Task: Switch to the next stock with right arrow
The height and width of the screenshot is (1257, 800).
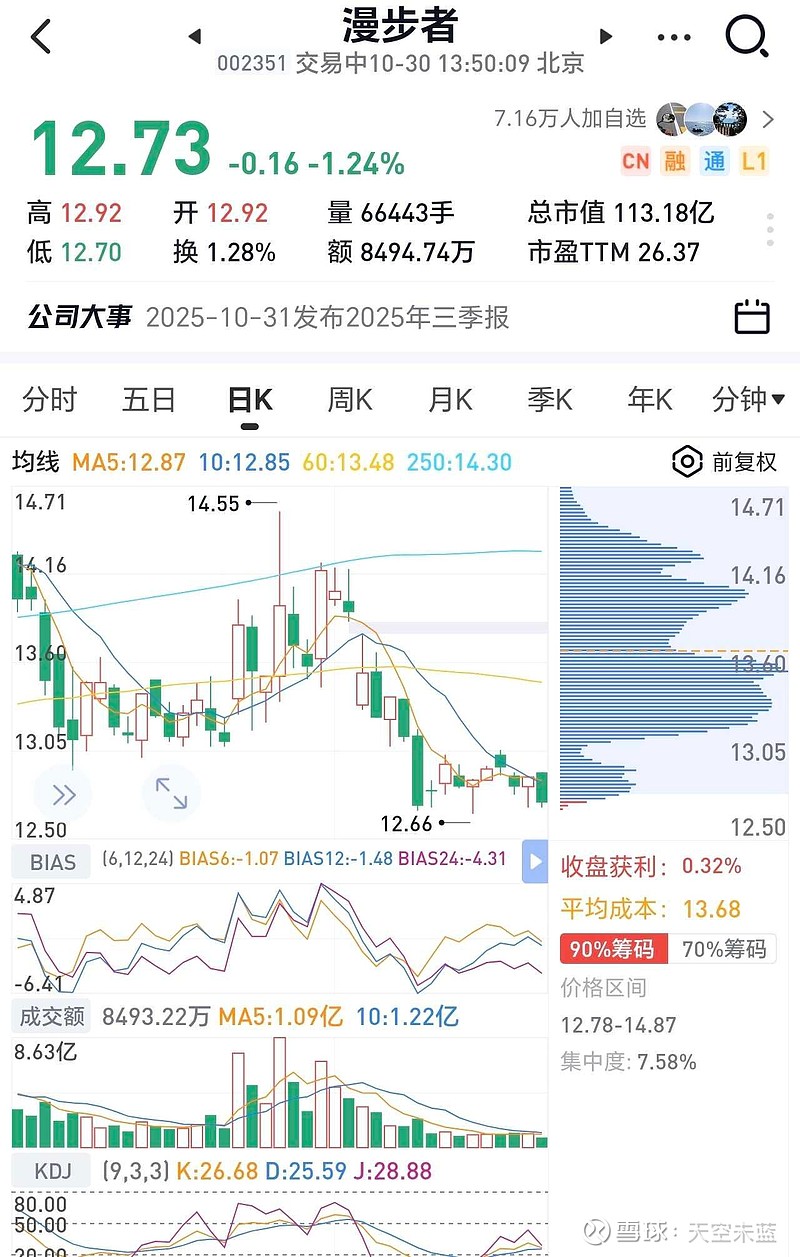Action: coord(605,37)
